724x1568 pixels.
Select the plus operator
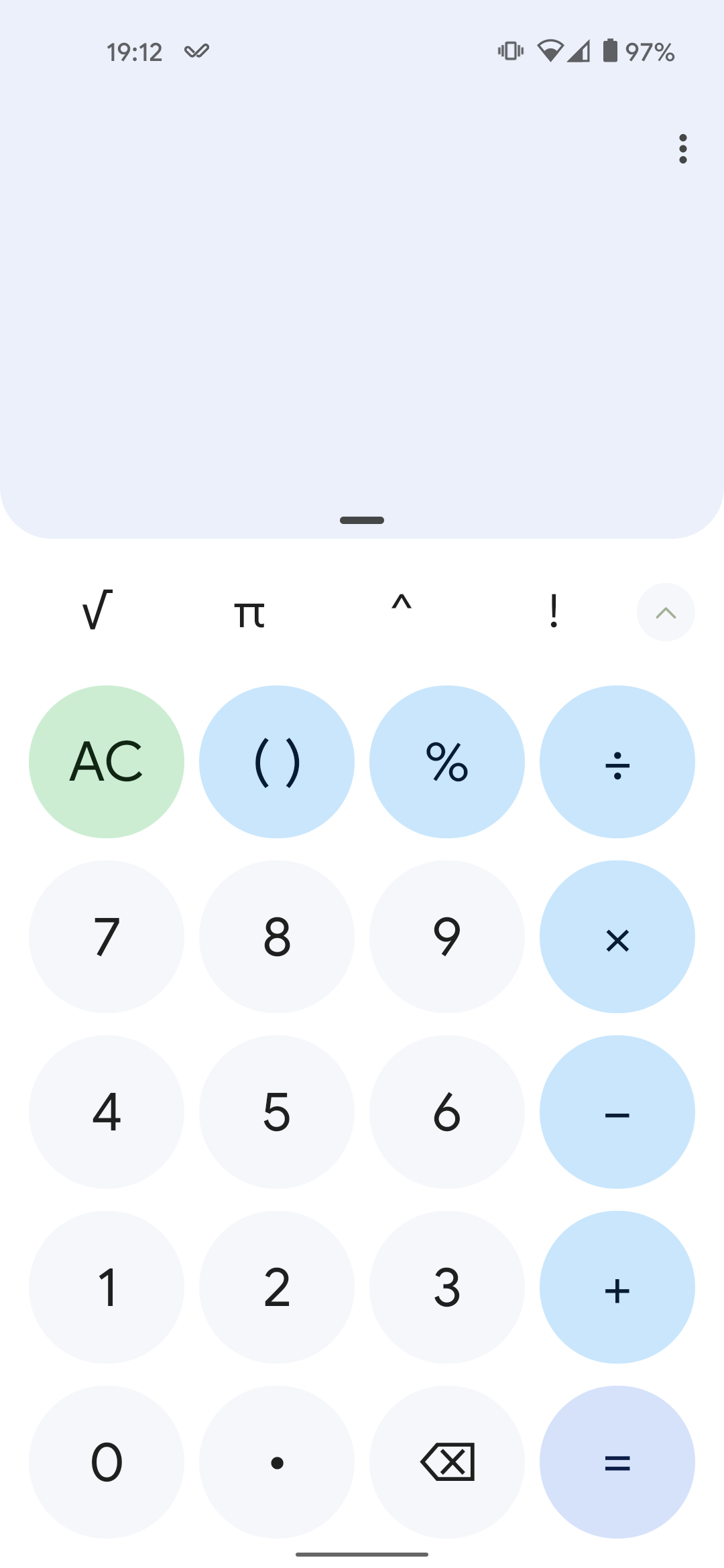617,1287
